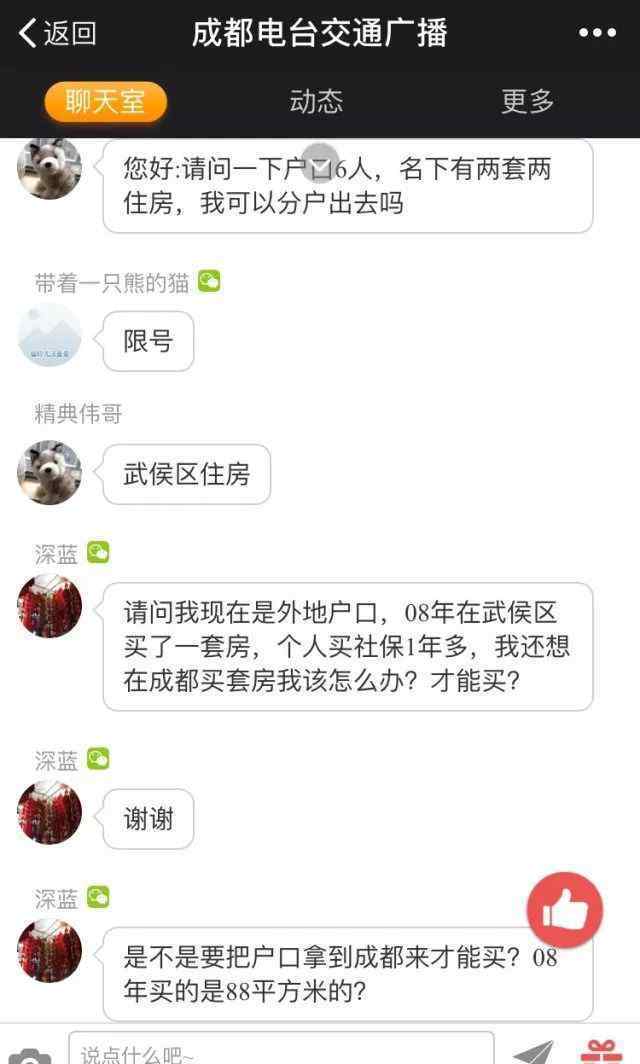640x1064 pixels.
Task: Open the camera icon beside the input
Action: click(x=27, y=1055)
